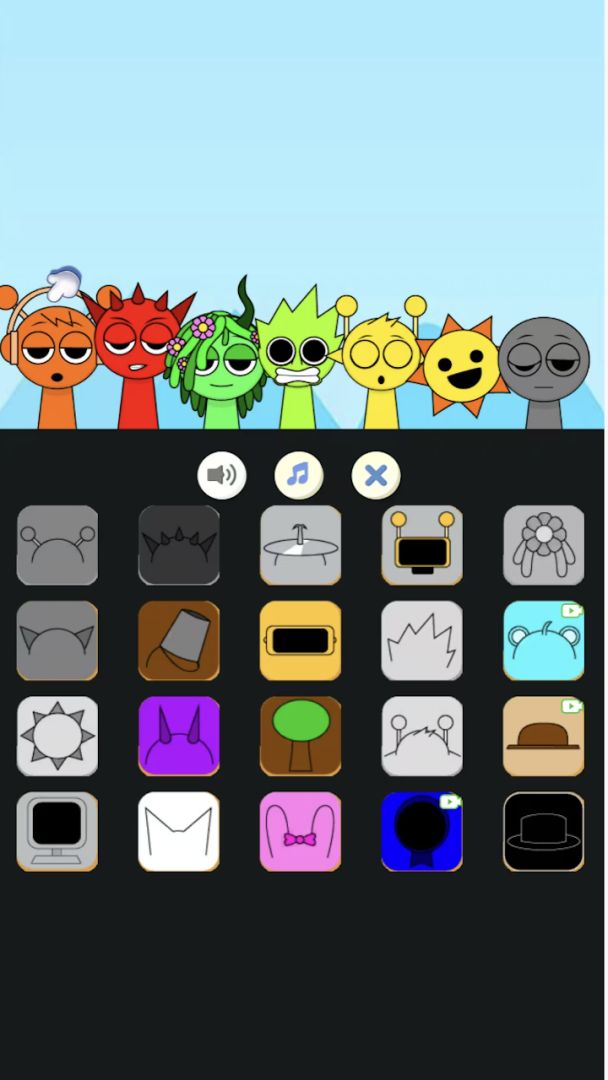Select the blue tile with black silhouette
Viewport: 608px width, 1080px height.
(x=422, y=832)
